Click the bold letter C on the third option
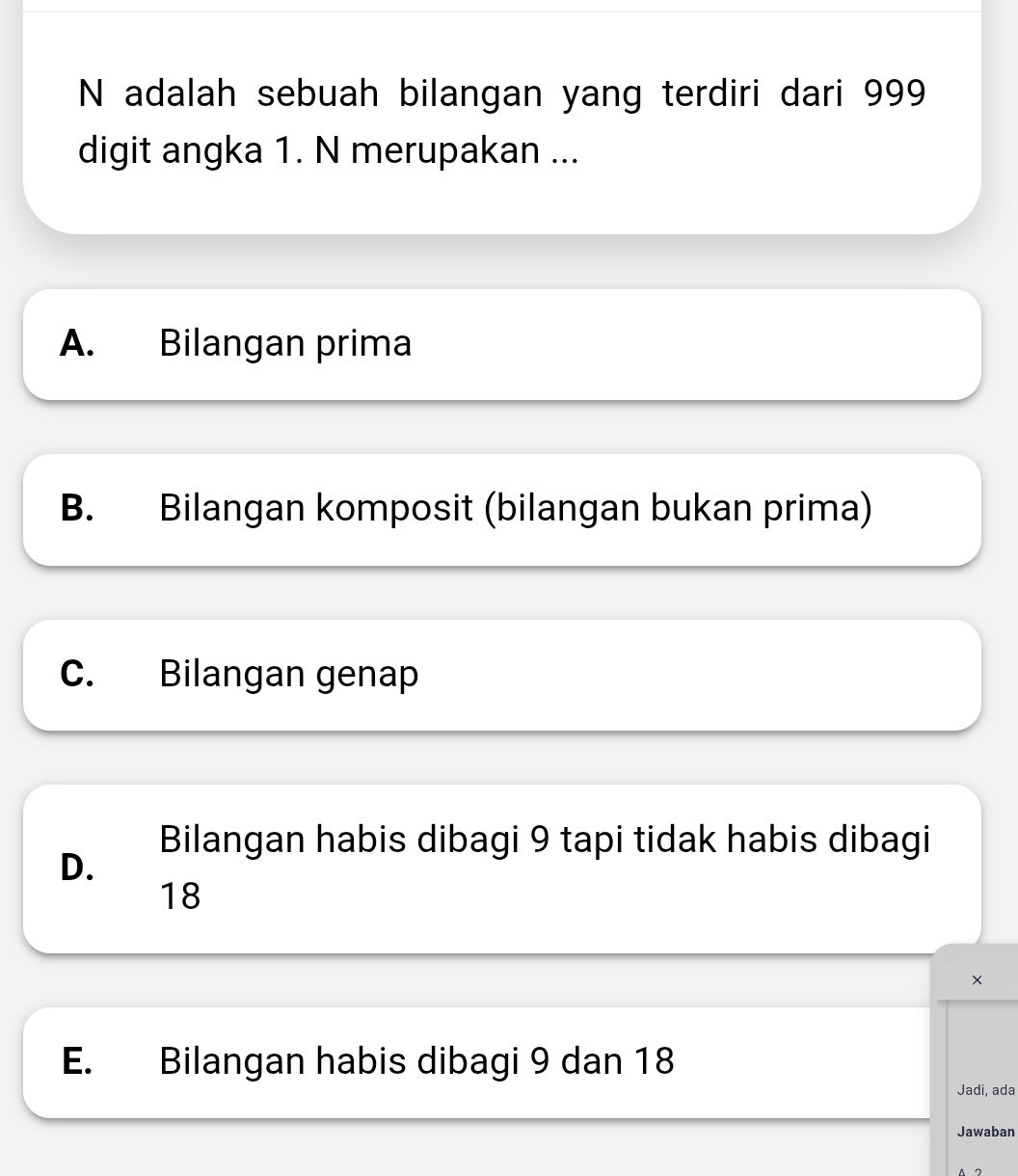Image resolution: width=1018 pixels, height=1176 pixels. pyautogui.click(x=77, y=674)
